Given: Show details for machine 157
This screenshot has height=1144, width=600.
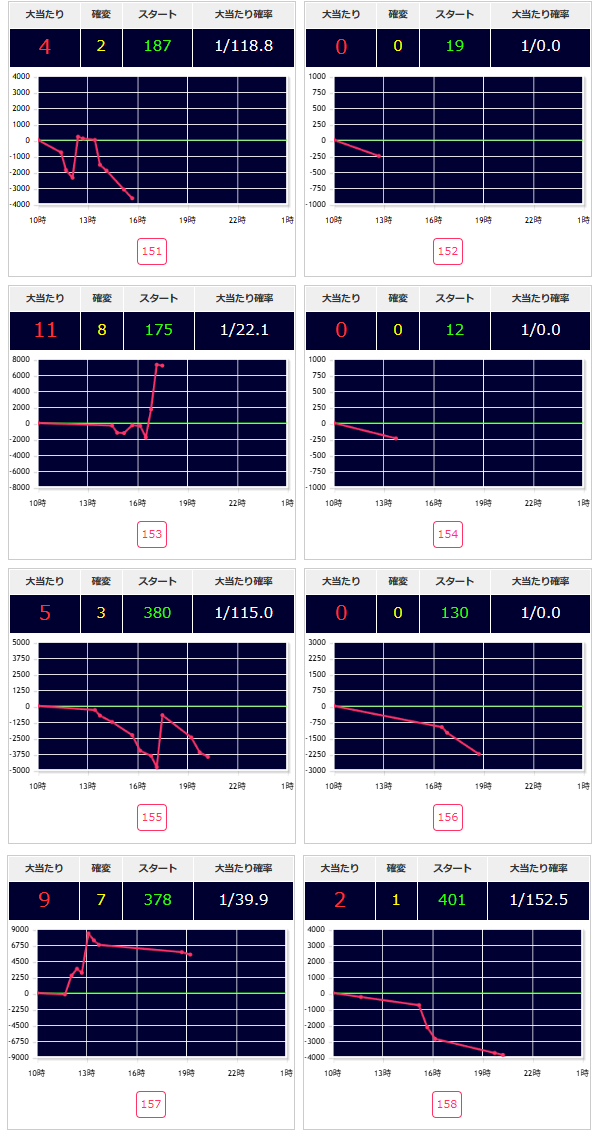Looking at the screenshot, I should (x=152, y=1104).
